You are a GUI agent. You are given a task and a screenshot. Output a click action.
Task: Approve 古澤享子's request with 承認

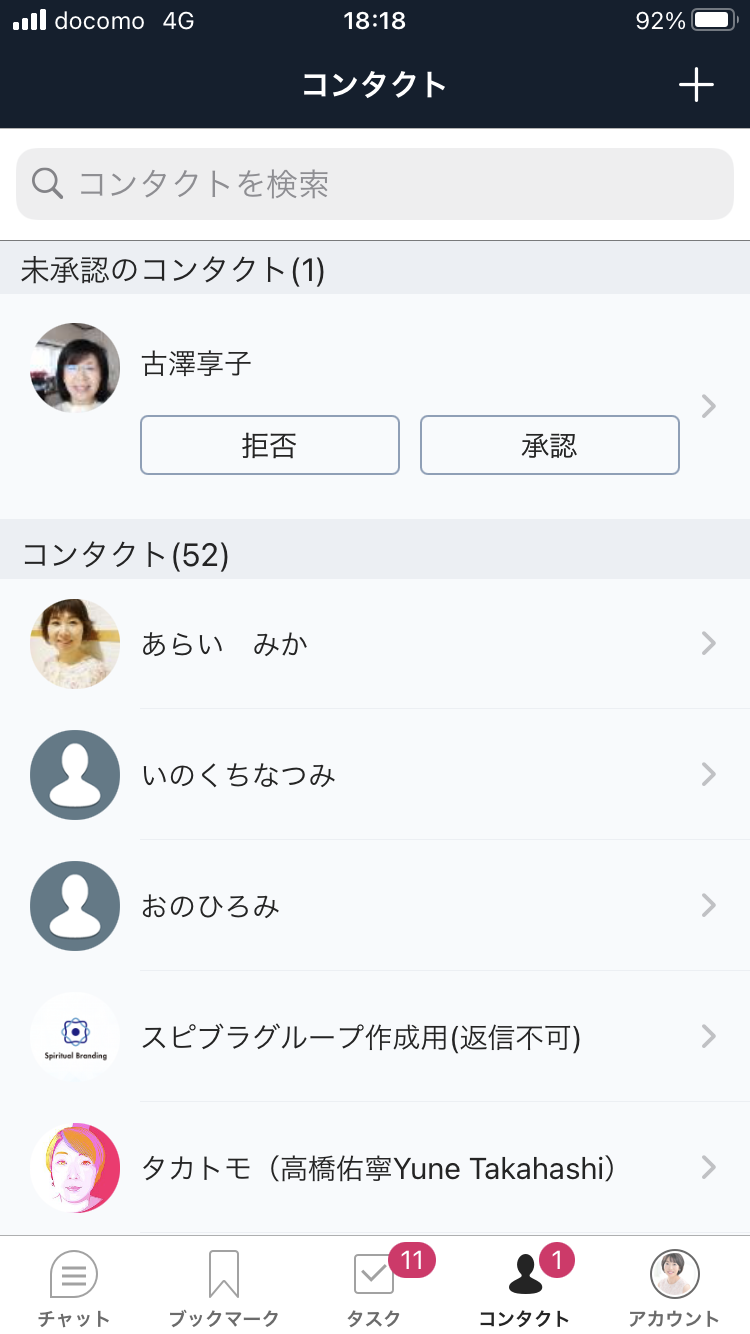click(x=550, y=445)
